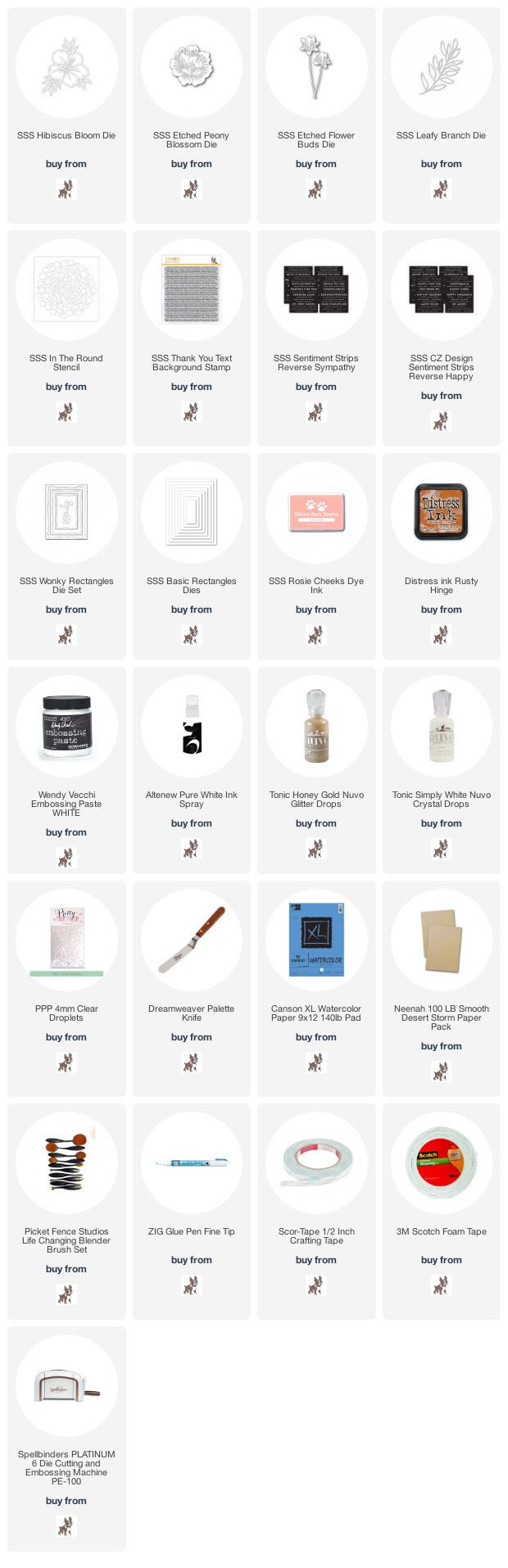View Spellbinders PLATINUM 6 Die Cutting Machine
Screen dimensions: 508x1568
[x=66, y=1387]
